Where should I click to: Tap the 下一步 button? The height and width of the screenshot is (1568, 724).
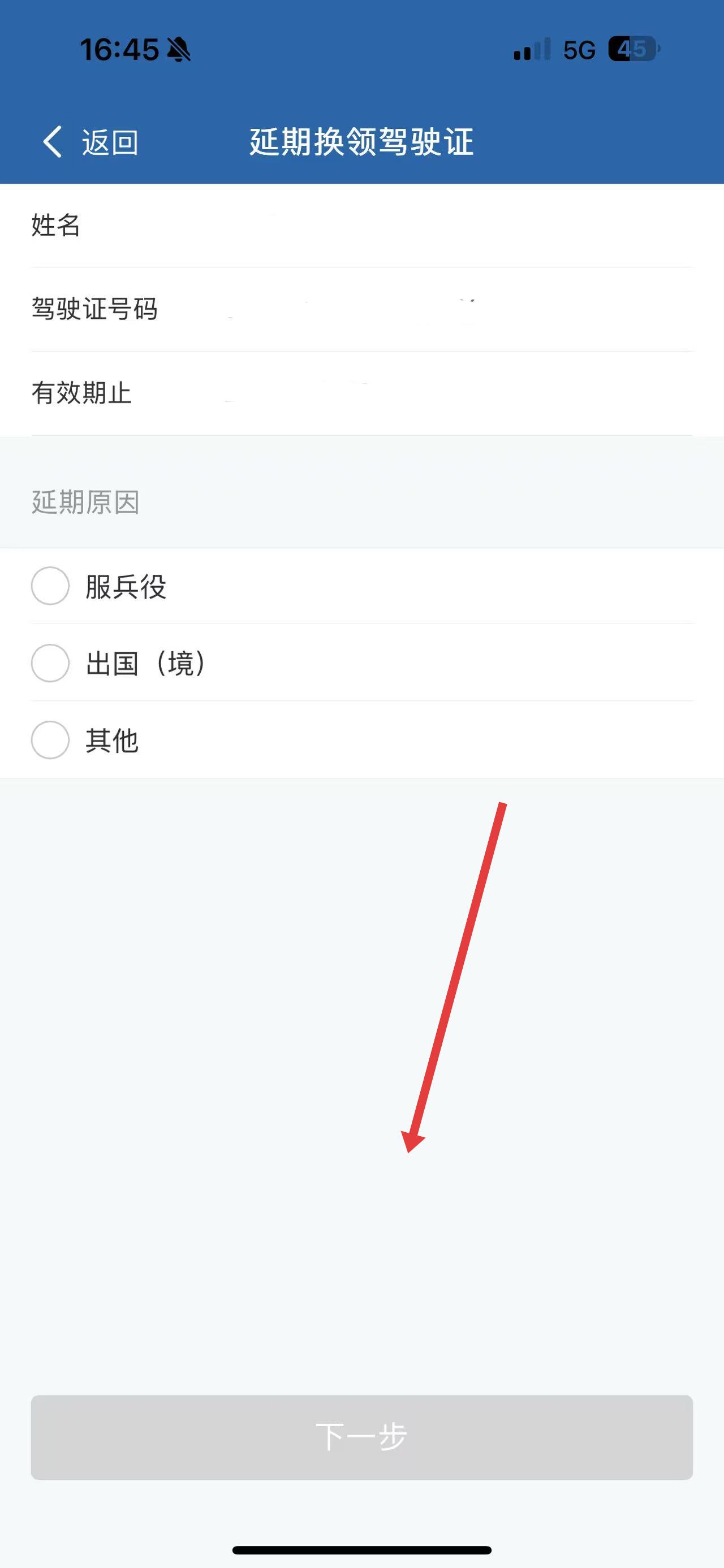[x=361, y=1437]
